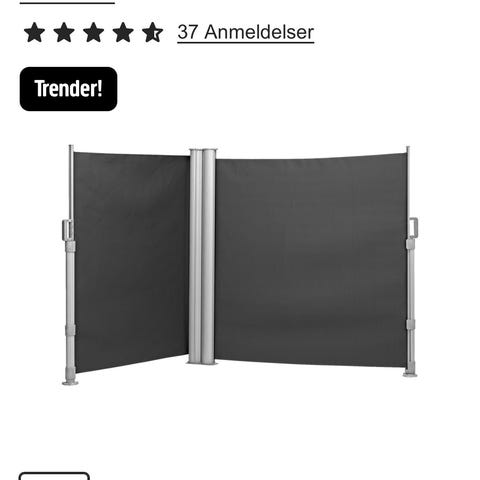Open the 37 Anmeldelser reviews link
The image size is (480, 480).
(x=246, y=32)
